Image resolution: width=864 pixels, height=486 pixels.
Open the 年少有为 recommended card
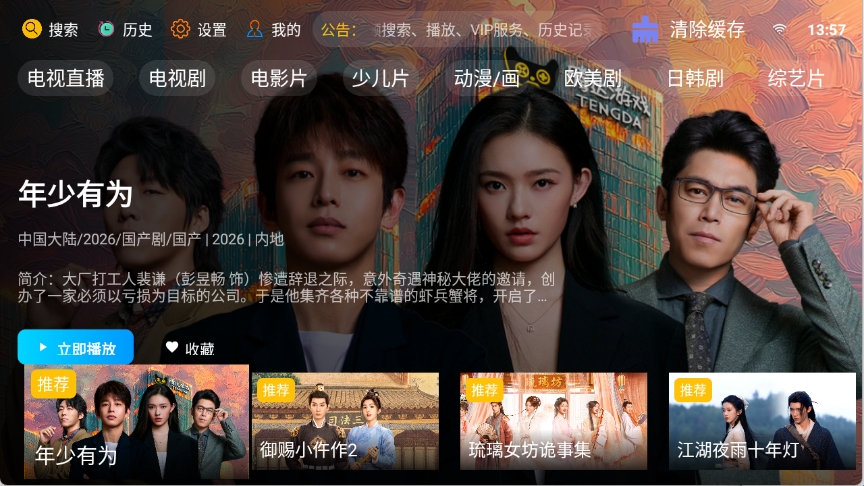point(136,422)
